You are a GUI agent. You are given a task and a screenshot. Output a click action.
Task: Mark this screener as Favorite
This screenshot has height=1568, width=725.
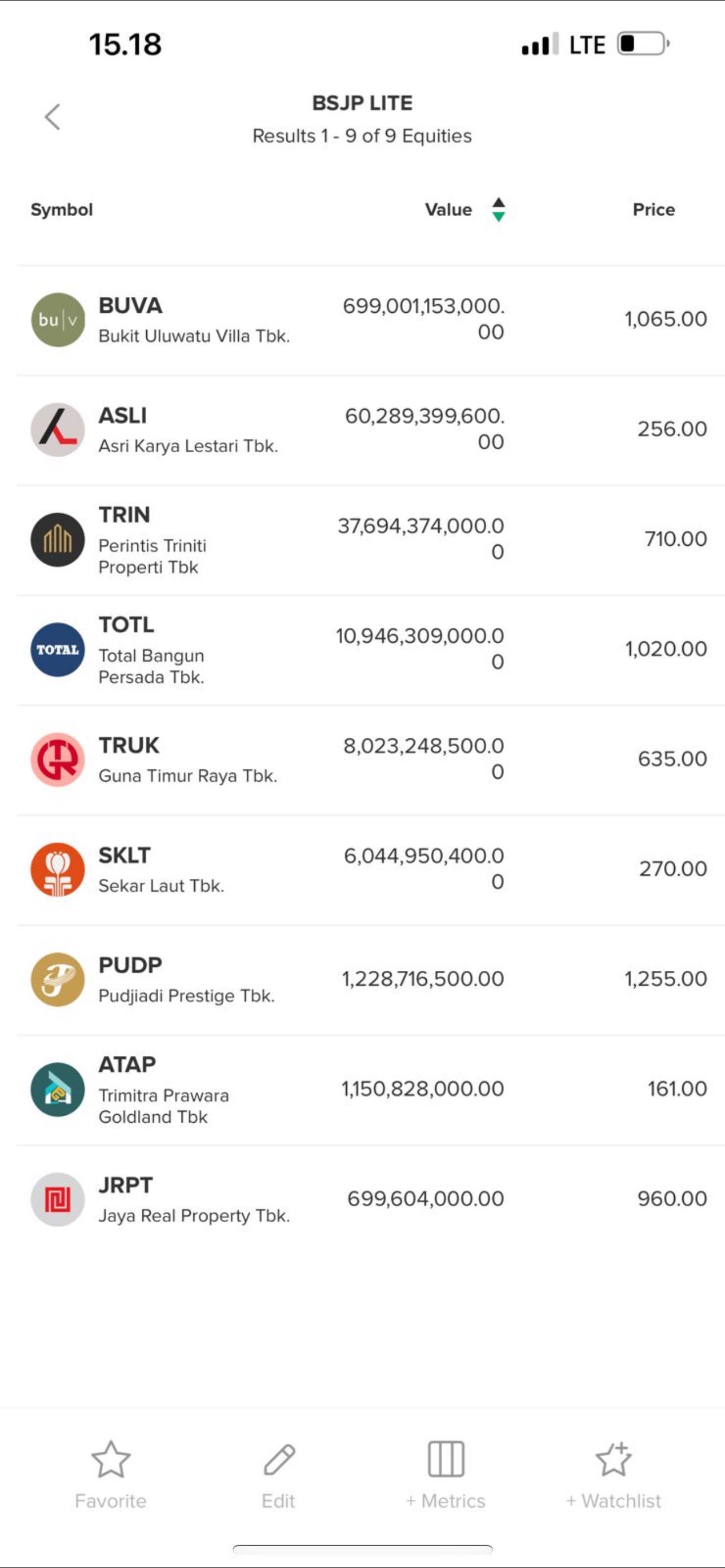click(x=111, y=1474)
